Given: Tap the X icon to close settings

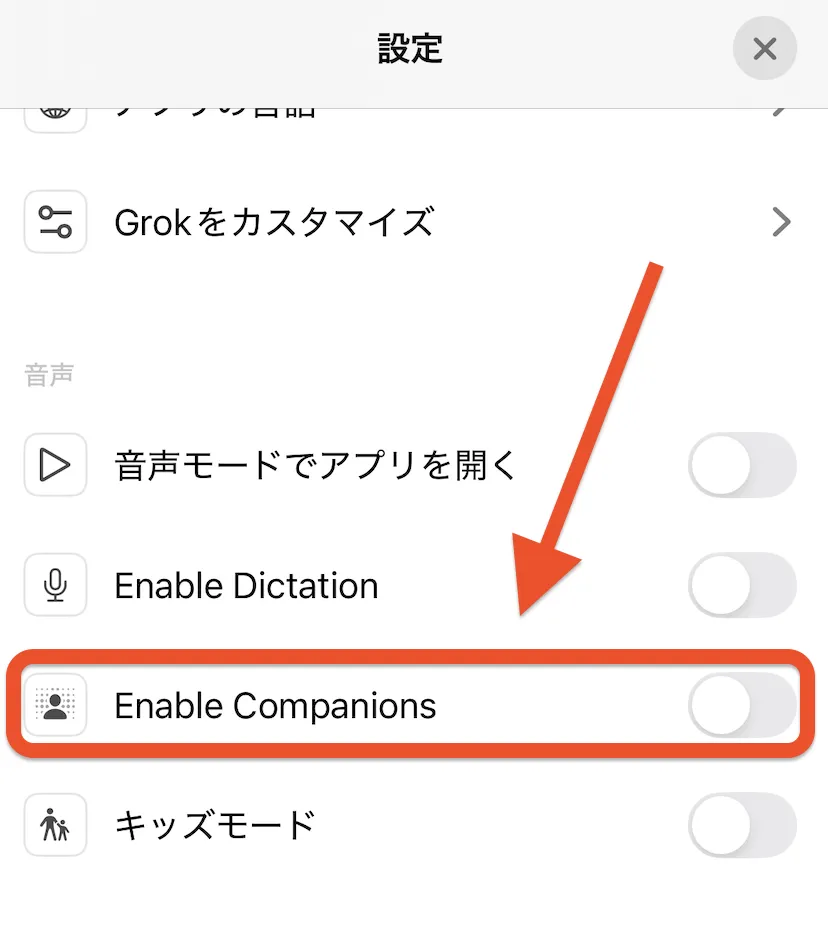Looking at the screenshot, I should (764, 48).
